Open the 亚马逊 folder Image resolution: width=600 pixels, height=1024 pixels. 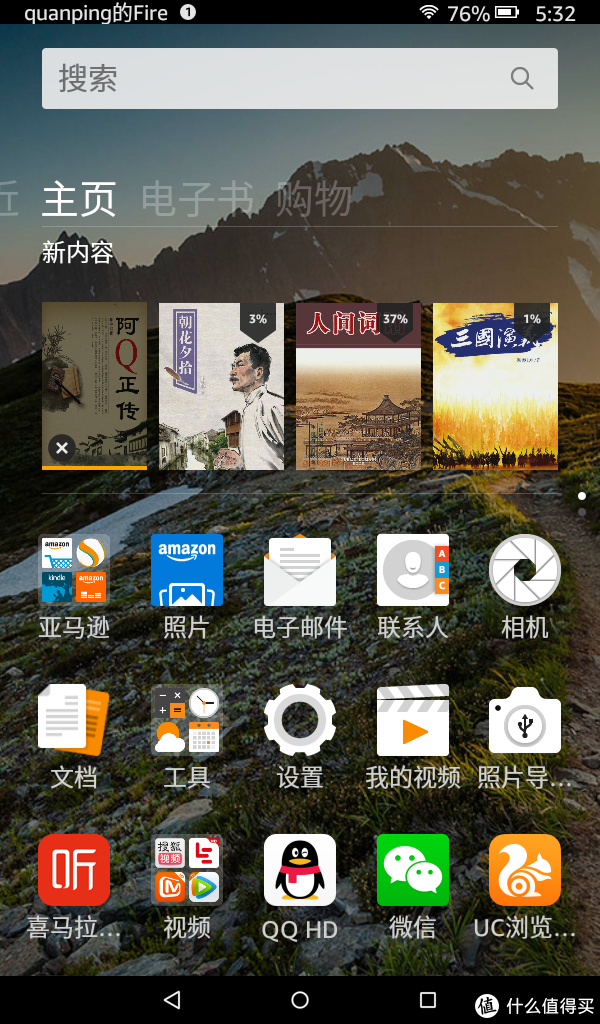point(74,570)
